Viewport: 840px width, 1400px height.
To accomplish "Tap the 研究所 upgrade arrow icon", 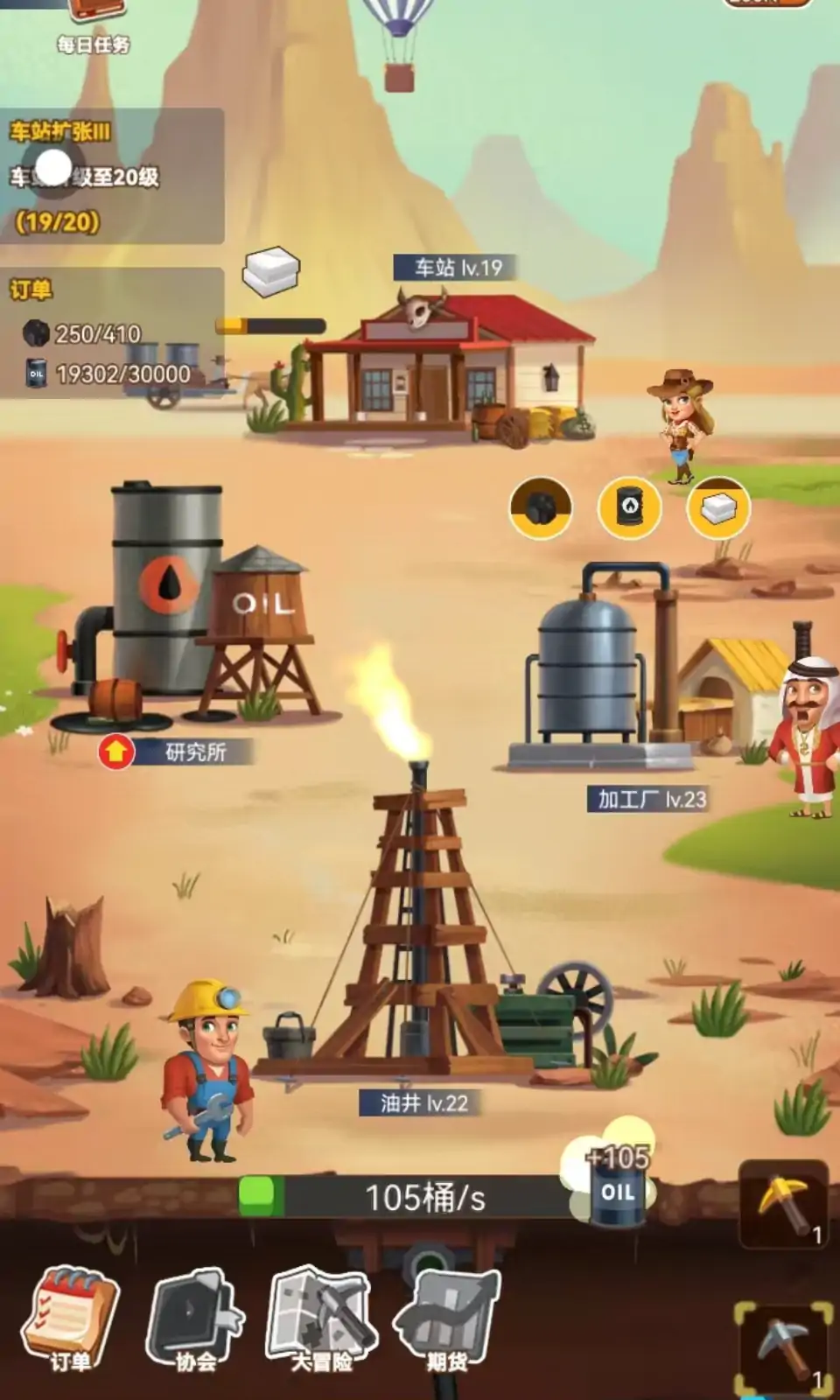I will (x=116, y=752).
